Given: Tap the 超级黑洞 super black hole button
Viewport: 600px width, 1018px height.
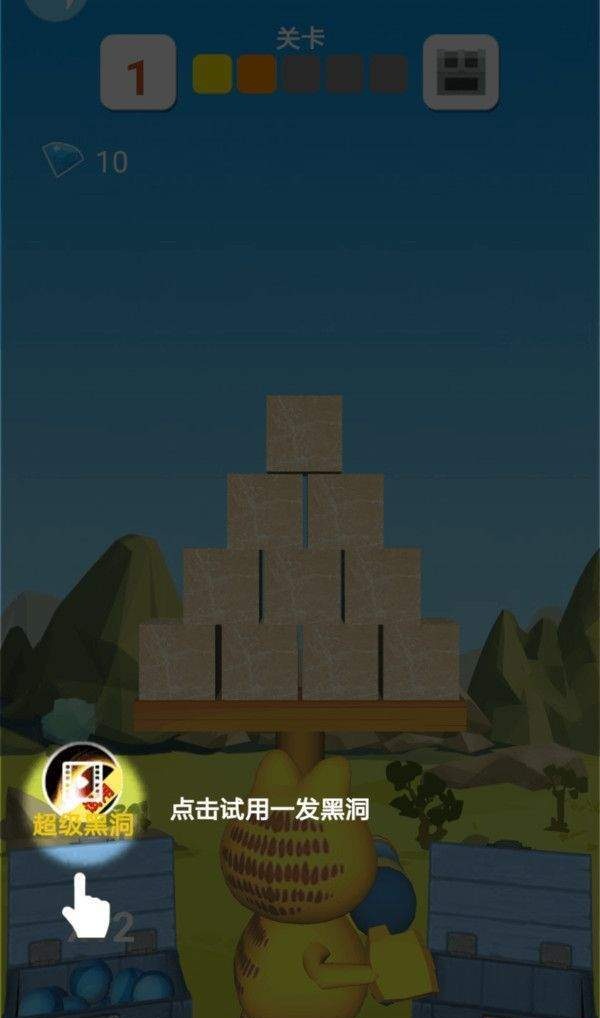Looking at the screenshot, I should point(83,789).
